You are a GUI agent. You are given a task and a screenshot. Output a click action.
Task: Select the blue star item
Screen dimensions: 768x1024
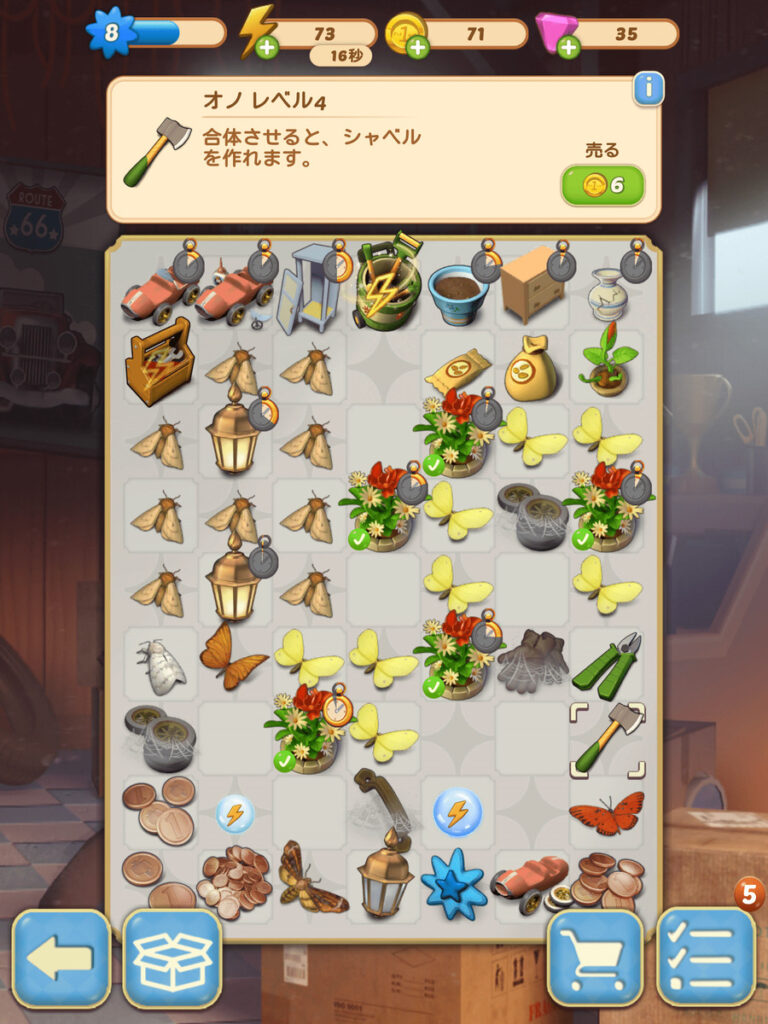coord(453,885)
